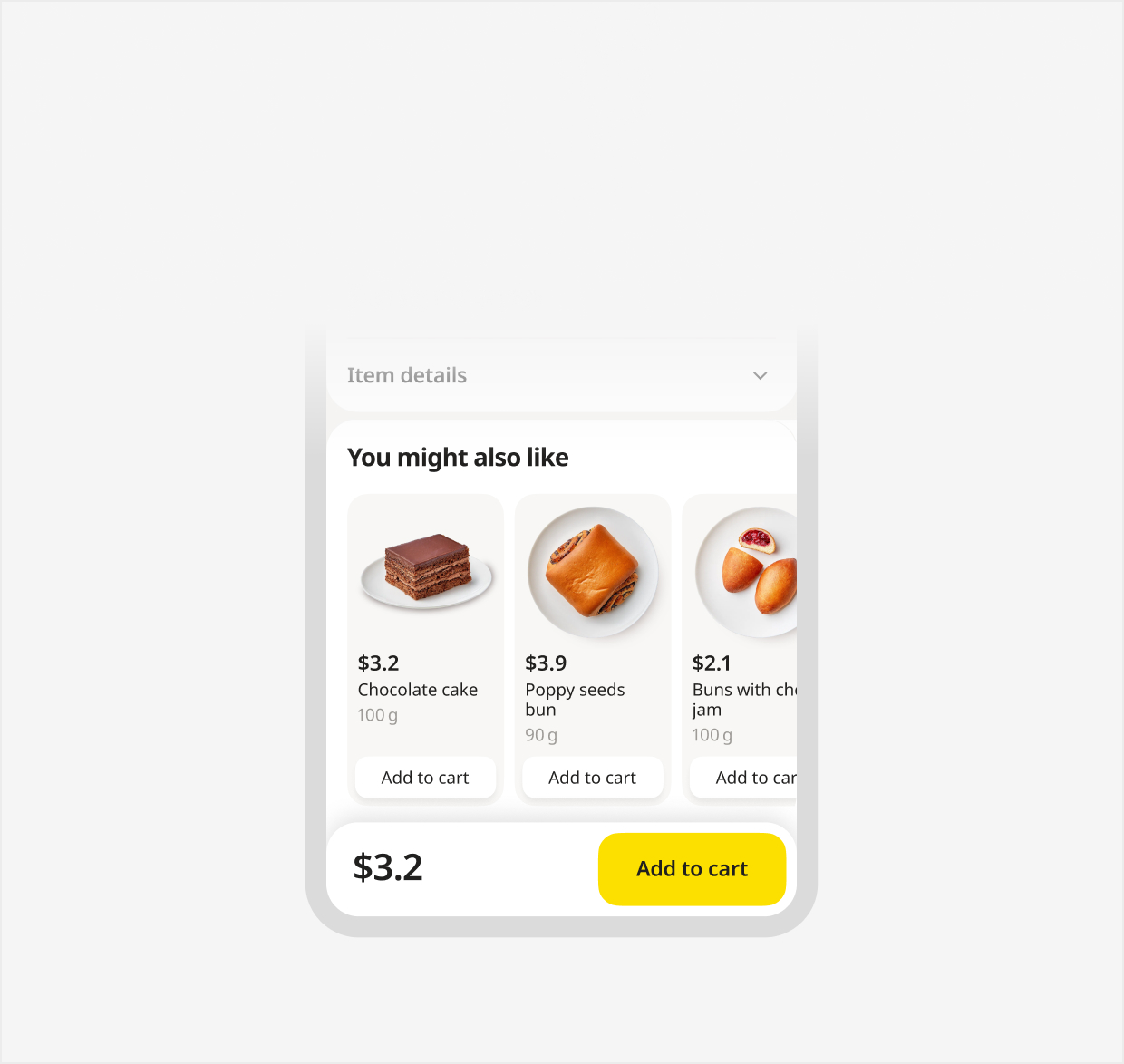The image size is (1124, 1064).
Task: Expand the Item details section
Action: [760, 375]
